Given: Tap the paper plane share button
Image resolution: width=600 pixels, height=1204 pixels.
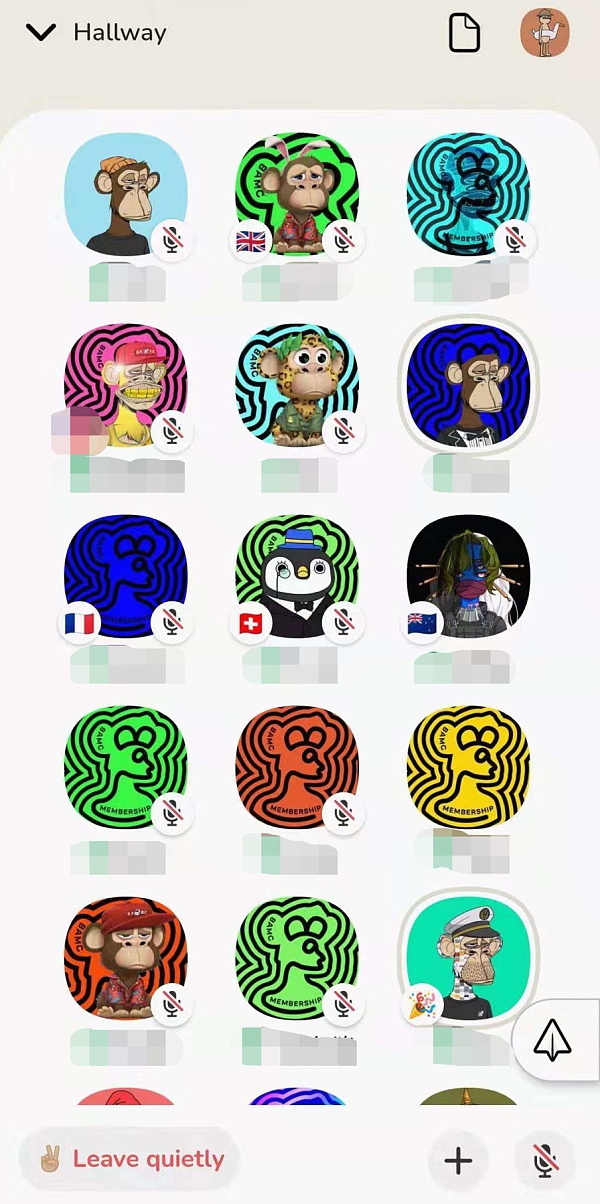Looking at the screenshot, I should tap(551, 1041).
